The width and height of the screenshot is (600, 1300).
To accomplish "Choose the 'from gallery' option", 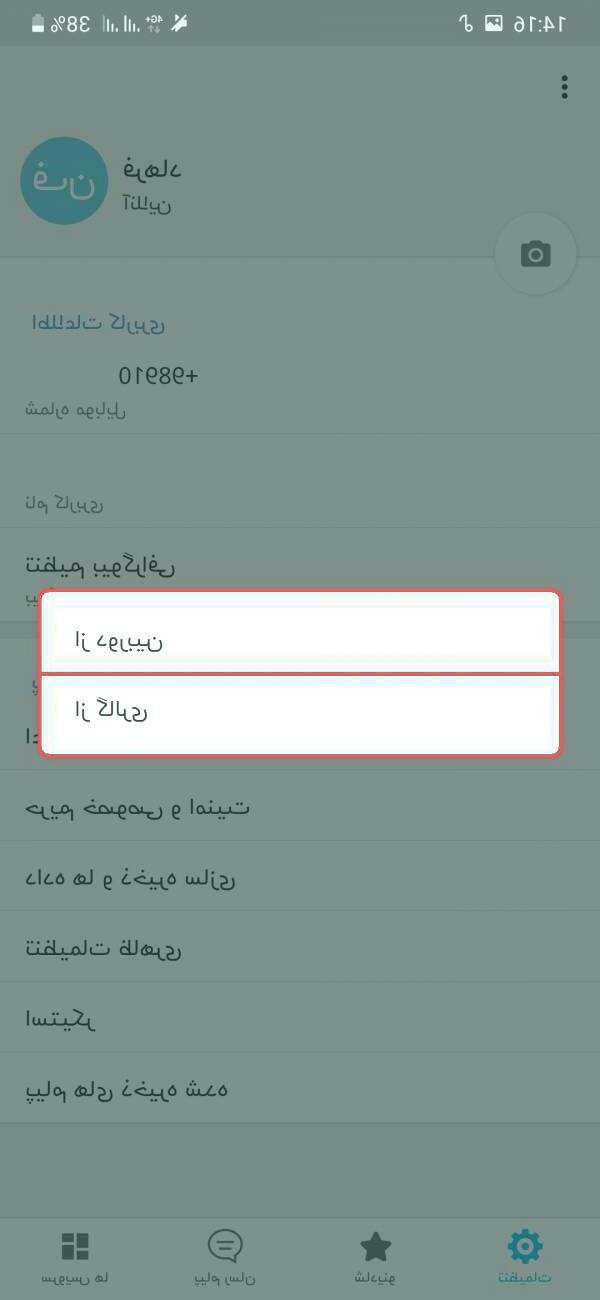I will [300, 712].
